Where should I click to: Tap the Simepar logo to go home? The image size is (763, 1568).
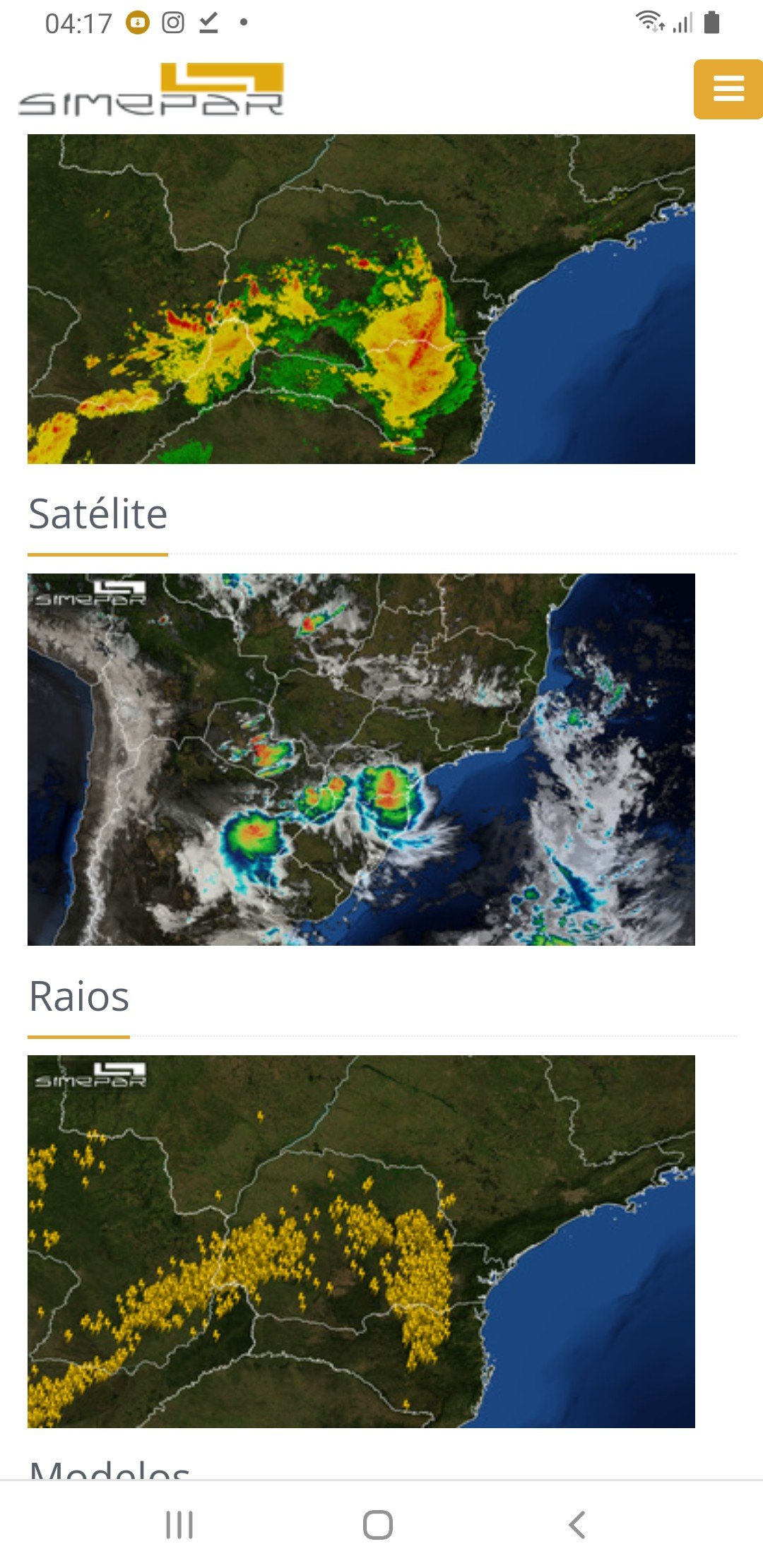(x=151, y=89)
